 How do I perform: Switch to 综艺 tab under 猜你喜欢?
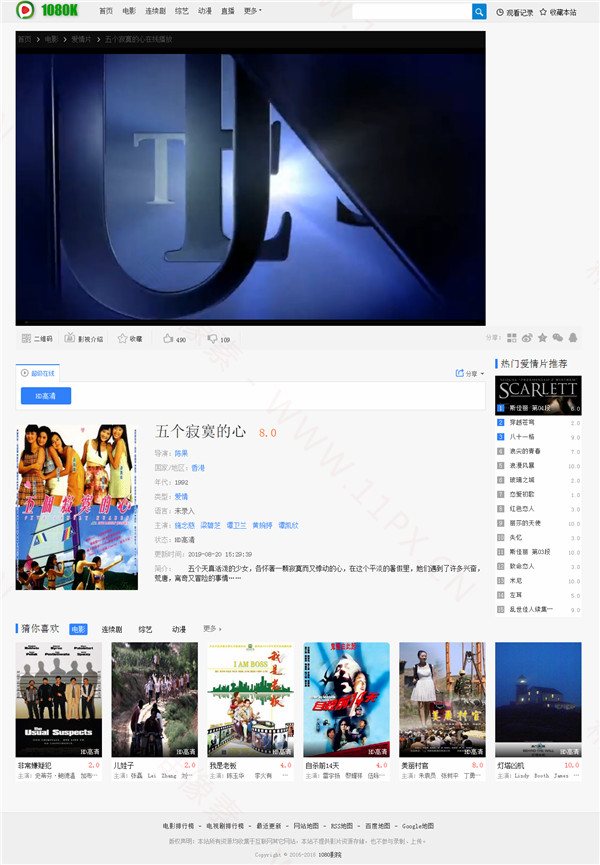(146, 629)
